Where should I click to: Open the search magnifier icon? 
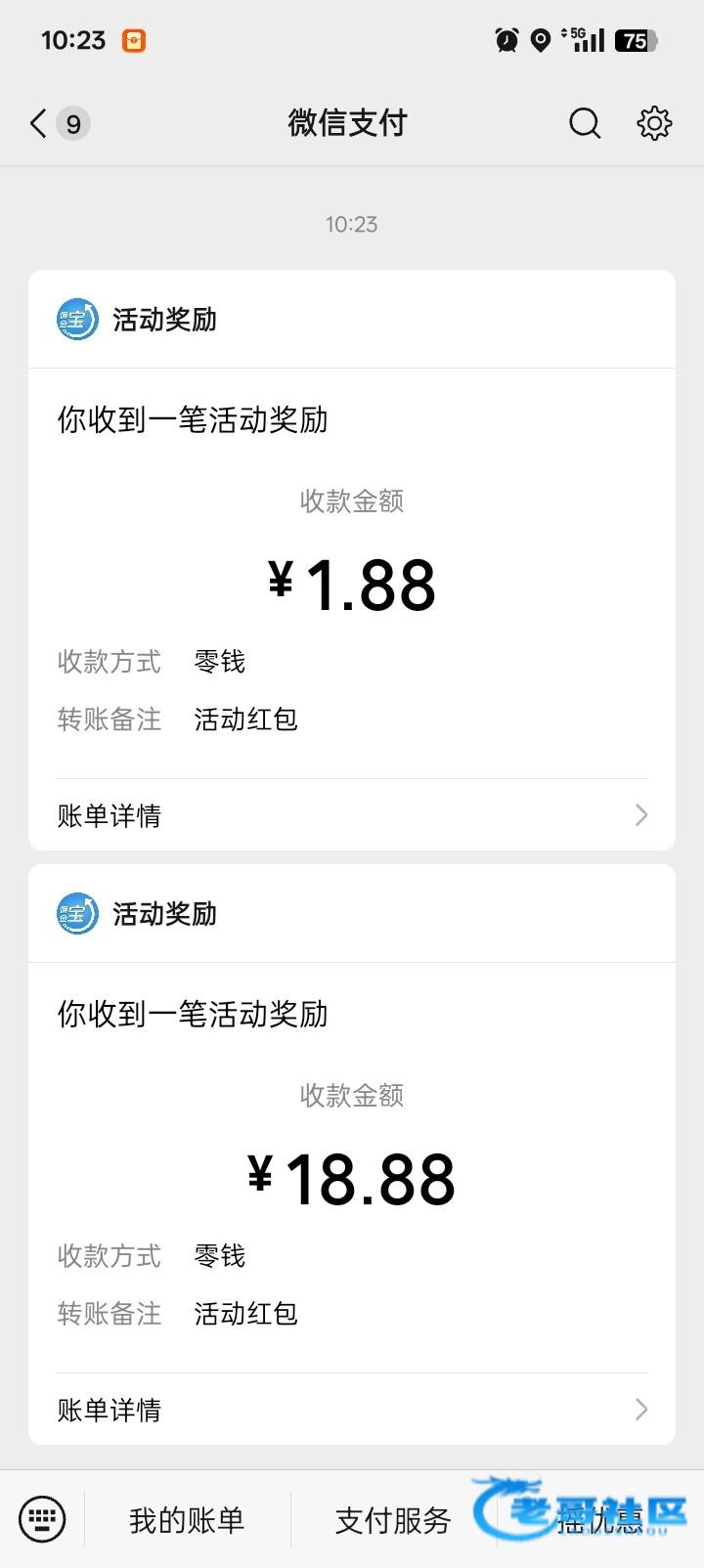click(585, 123)
